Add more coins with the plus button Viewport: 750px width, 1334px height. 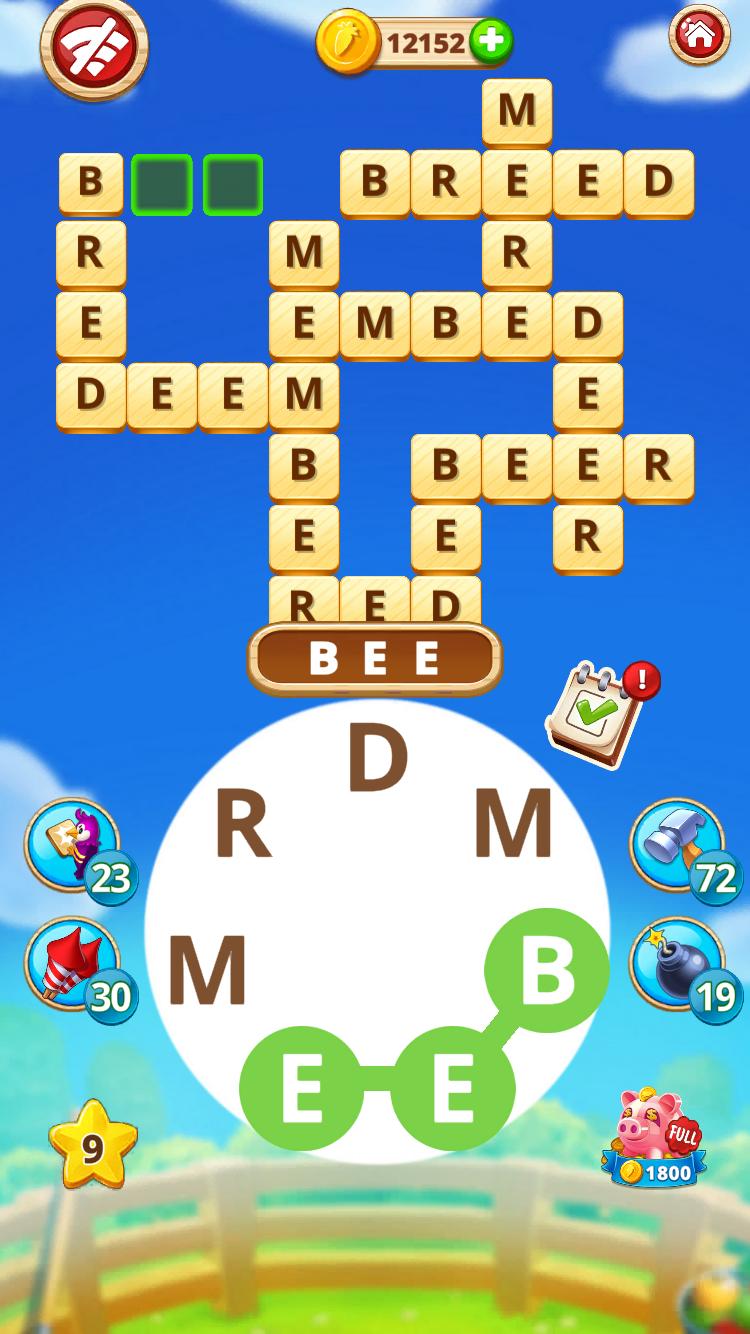490,42
